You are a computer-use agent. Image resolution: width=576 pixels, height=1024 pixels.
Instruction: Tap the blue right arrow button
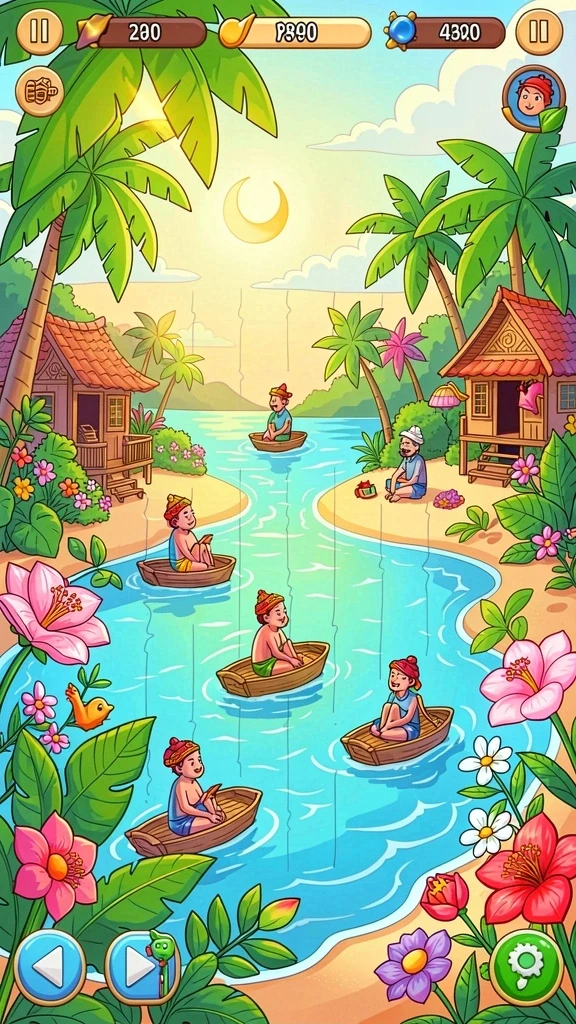pos(140,966)
